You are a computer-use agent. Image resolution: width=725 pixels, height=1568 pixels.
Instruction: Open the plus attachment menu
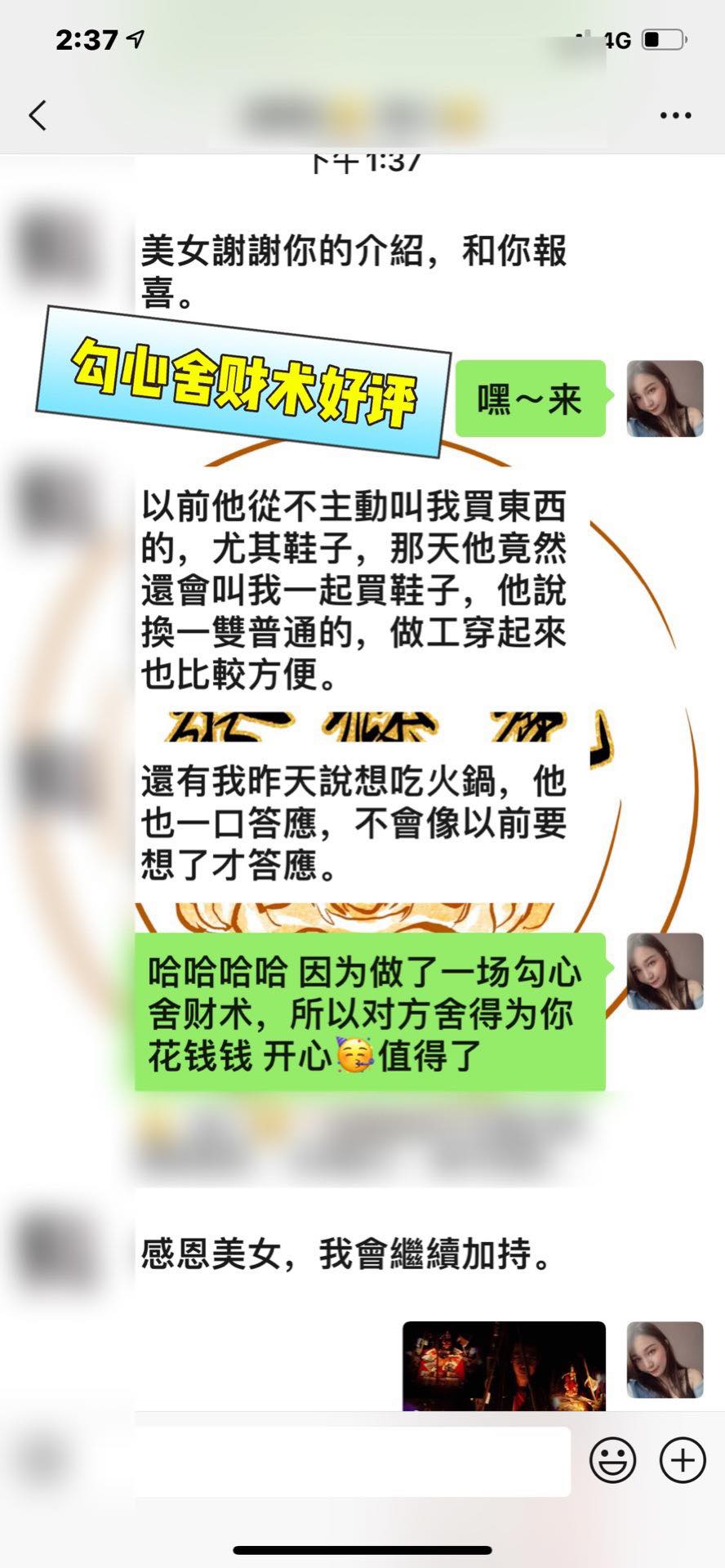(682, 1461)
